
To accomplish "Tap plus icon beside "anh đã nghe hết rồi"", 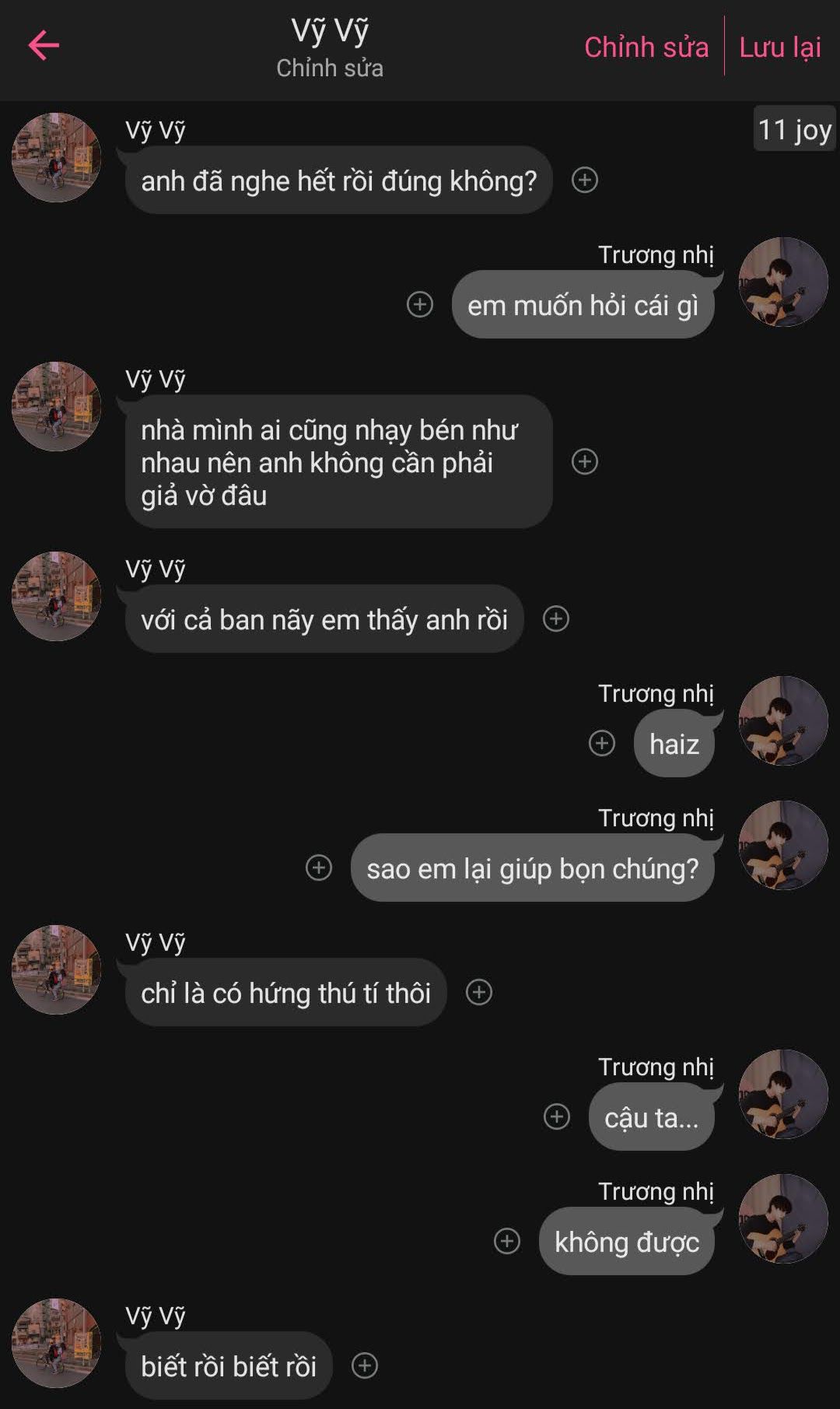I will click(x=585, y=181).
